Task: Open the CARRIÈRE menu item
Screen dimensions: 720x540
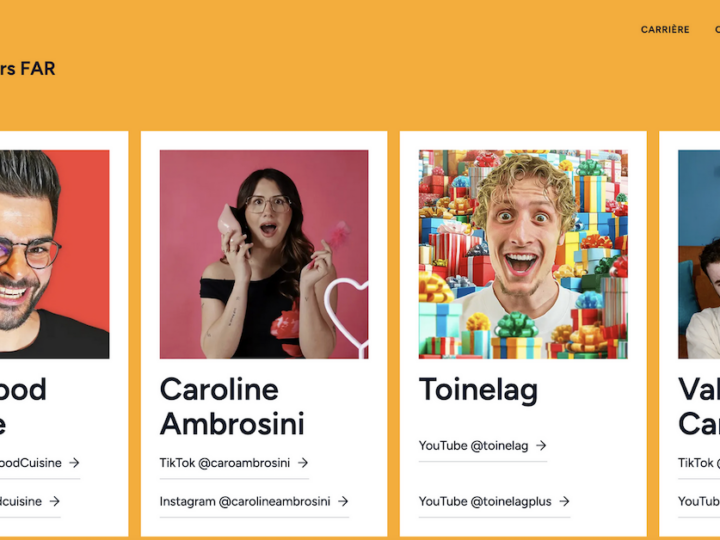Action: (x=665, y=30)
